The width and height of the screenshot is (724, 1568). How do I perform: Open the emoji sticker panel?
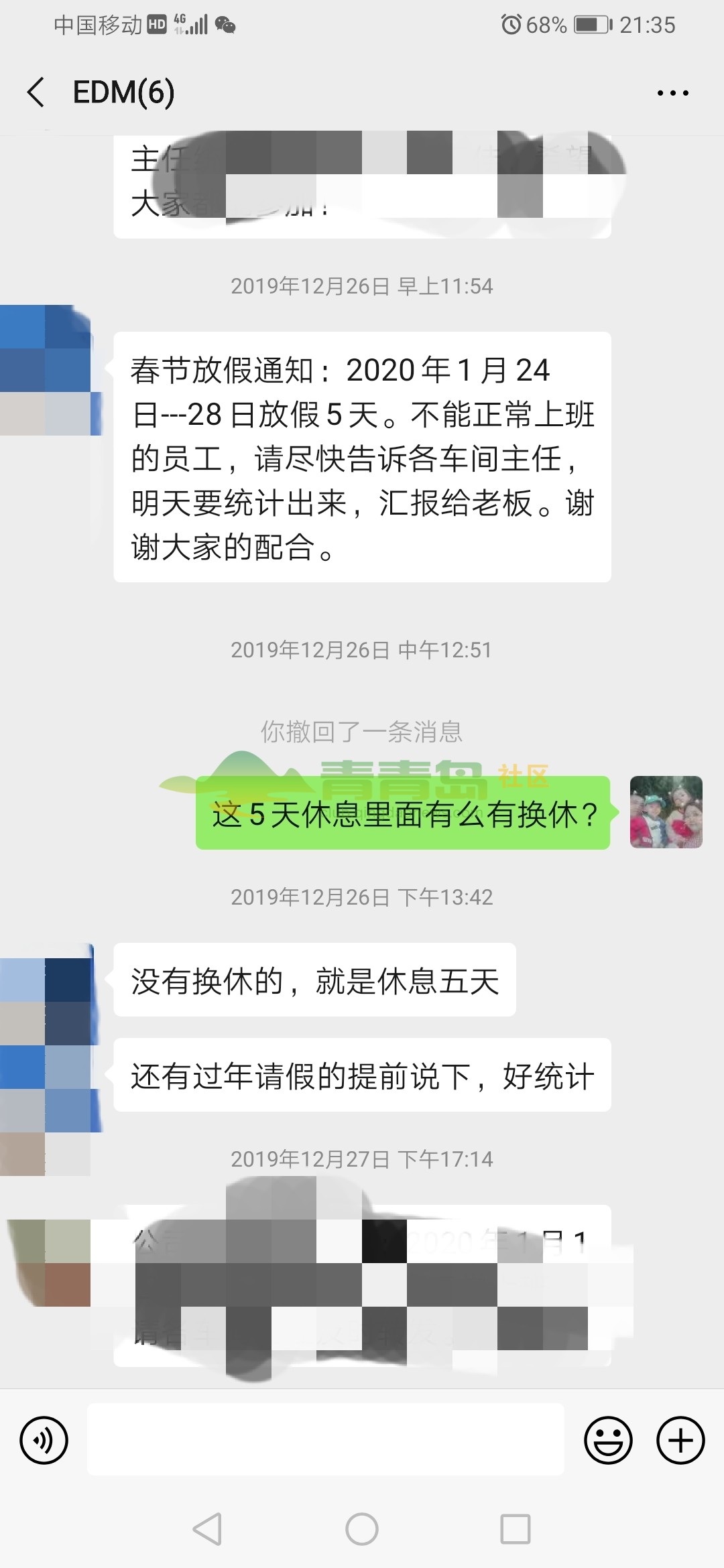pyautogui.click(x=608, y=1440)
